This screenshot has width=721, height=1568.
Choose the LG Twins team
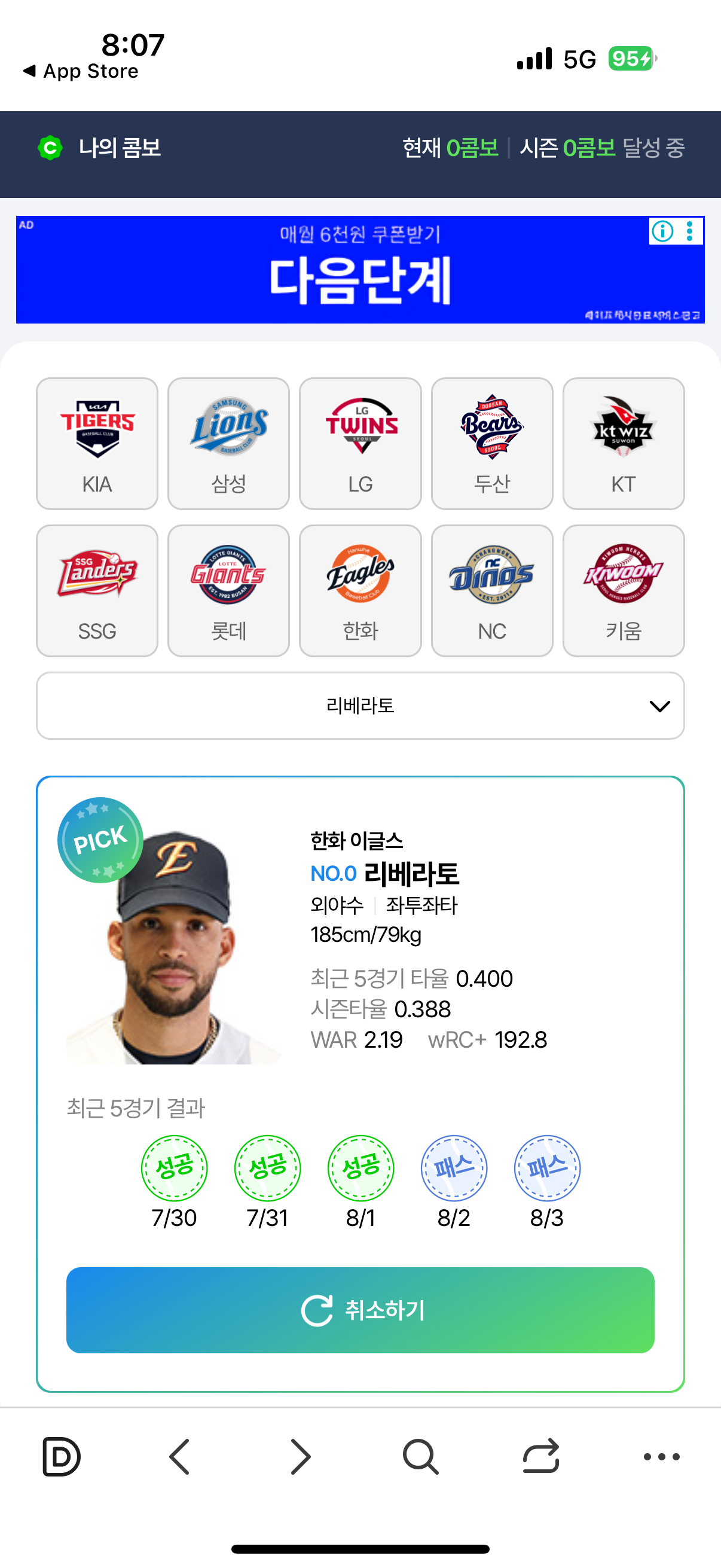(360, 443)
